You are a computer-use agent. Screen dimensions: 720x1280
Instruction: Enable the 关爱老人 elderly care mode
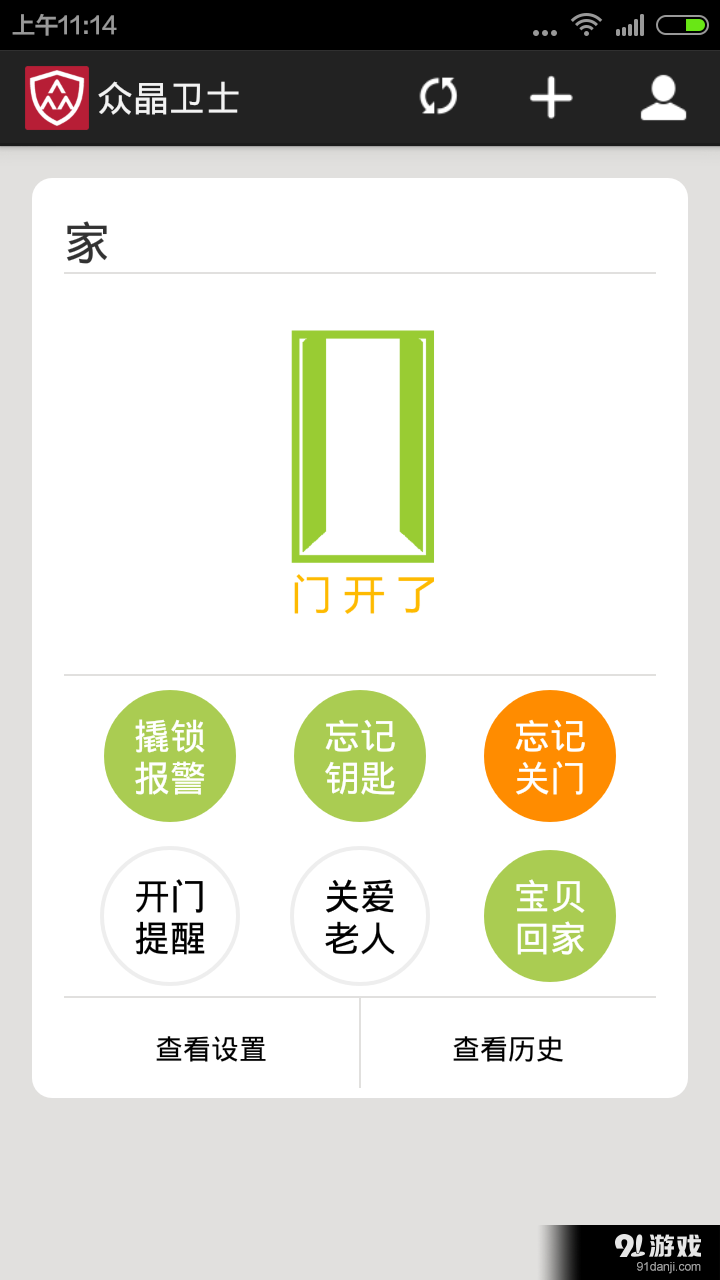pyautogui.click(x=360, y=915)
